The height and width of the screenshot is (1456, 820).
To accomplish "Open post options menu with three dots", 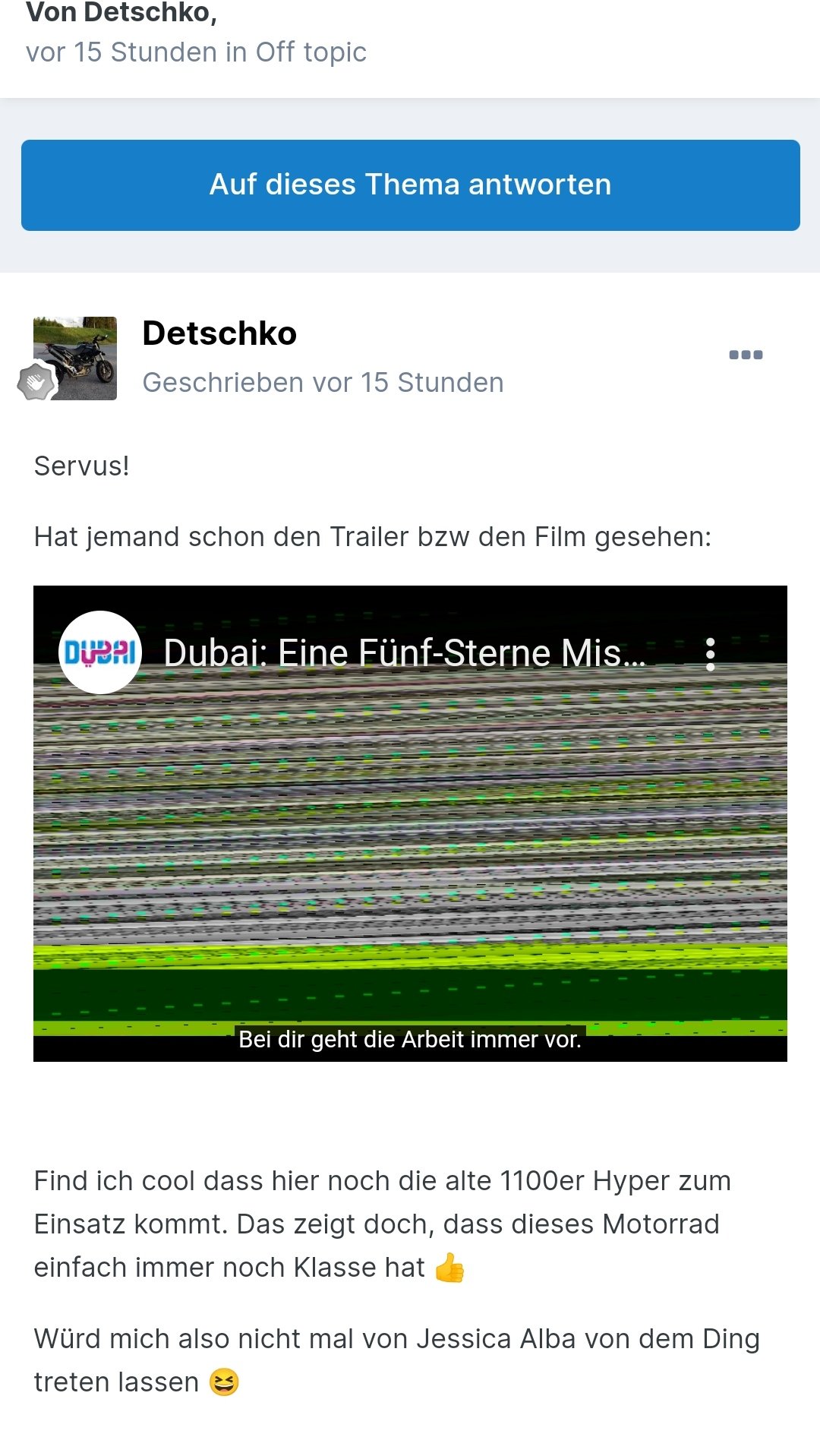I will (746, 355).
